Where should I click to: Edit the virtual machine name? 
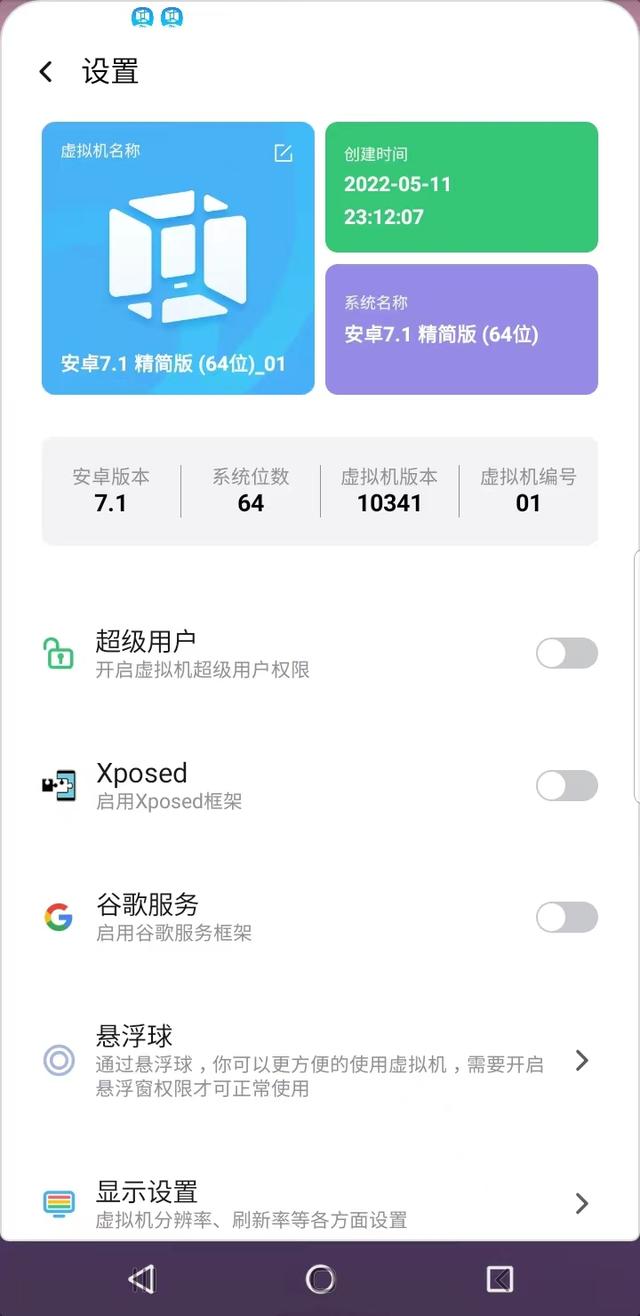tap(283, 152)
